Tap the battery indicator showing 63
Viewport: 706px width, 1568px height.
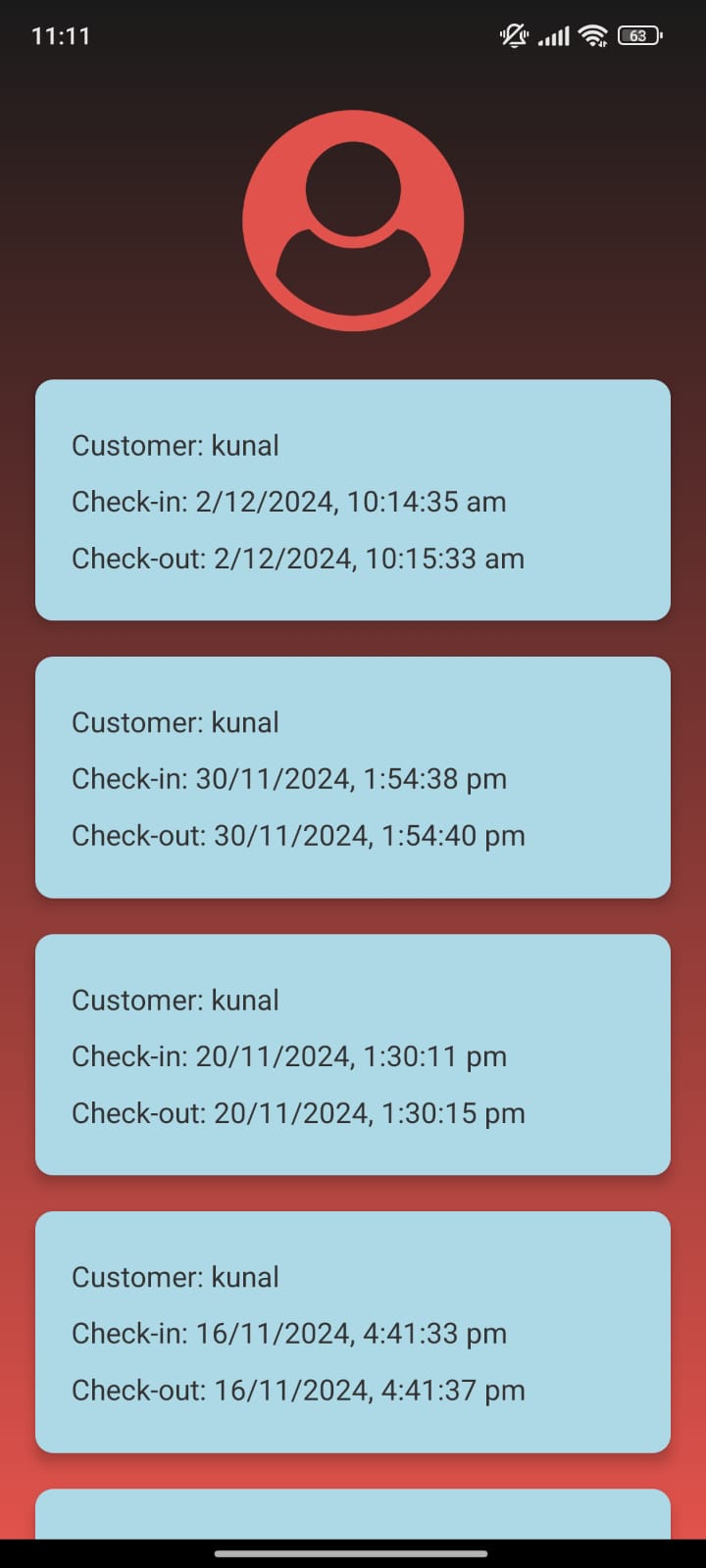coord(637,35)
